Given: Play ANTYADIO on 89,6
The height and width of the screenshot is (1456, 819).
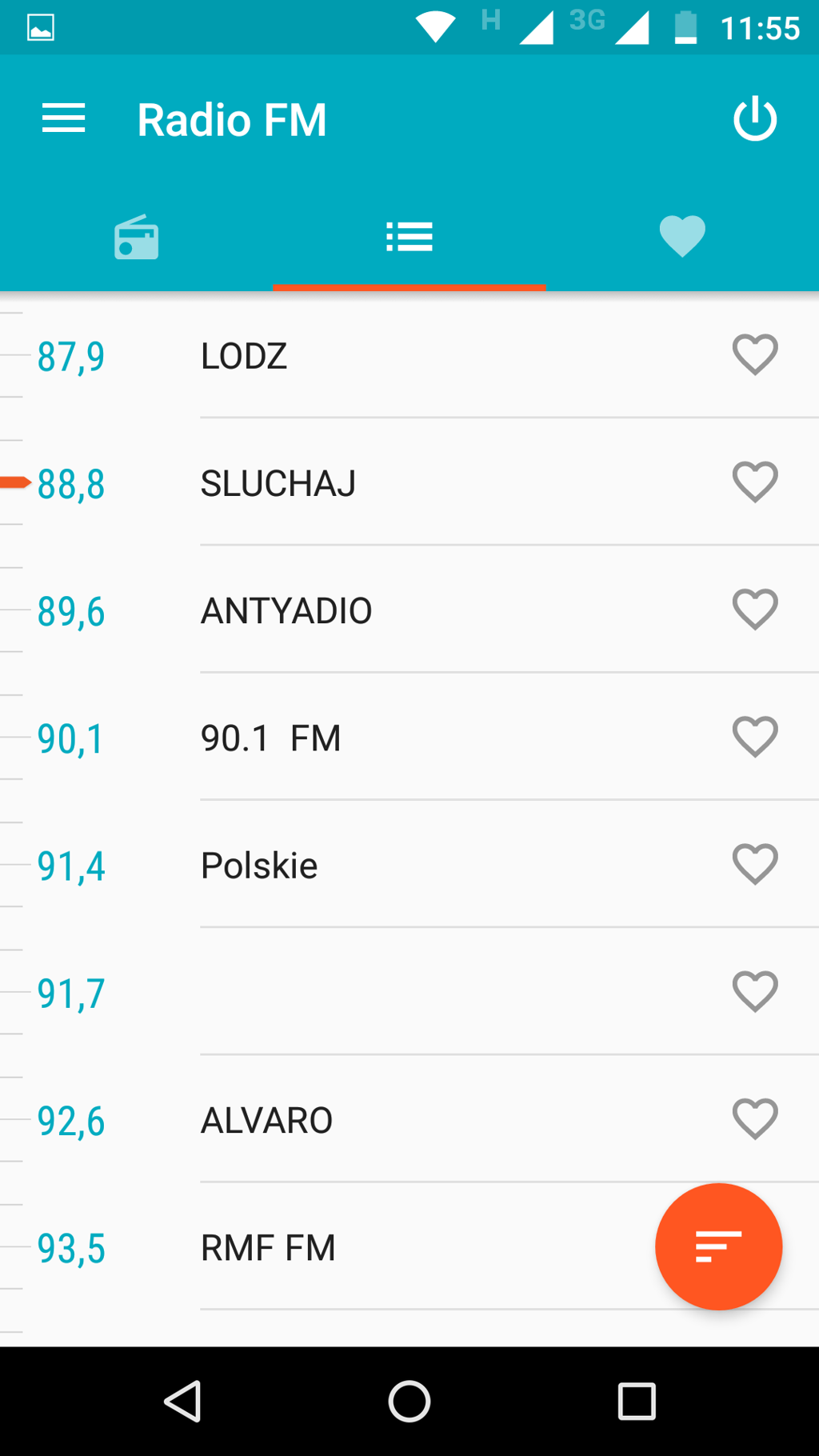Looking at the screenshot, I should click(x=286, y=610).
